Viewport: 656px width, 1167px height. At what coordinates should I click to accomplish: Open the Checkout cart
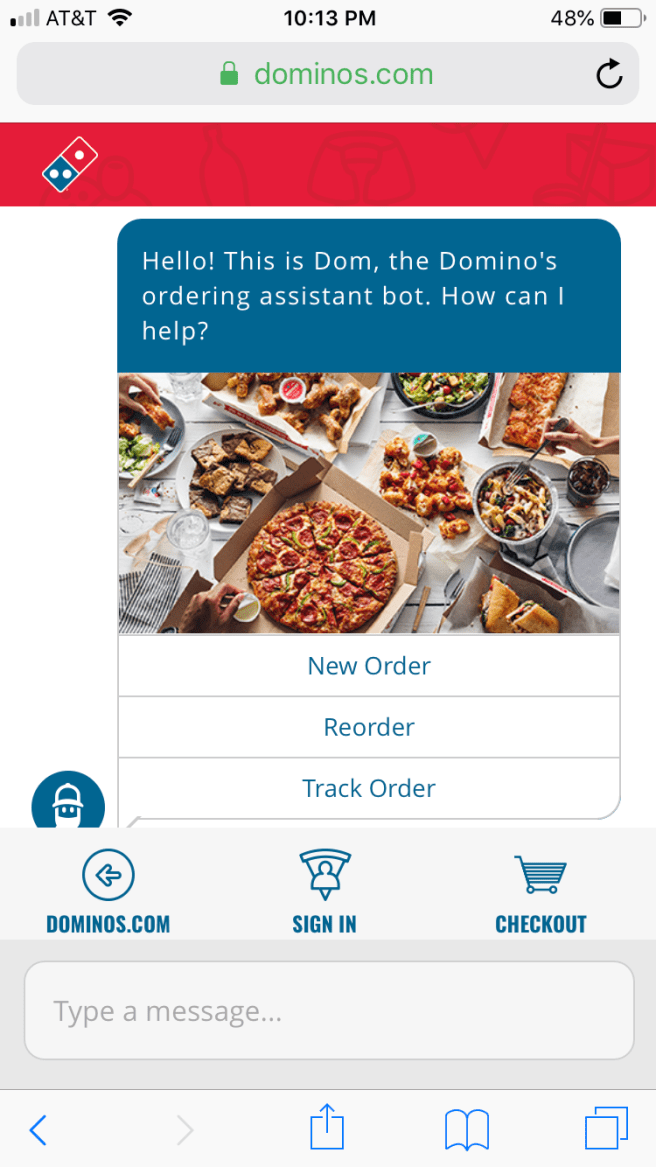[x=541, y=891]
